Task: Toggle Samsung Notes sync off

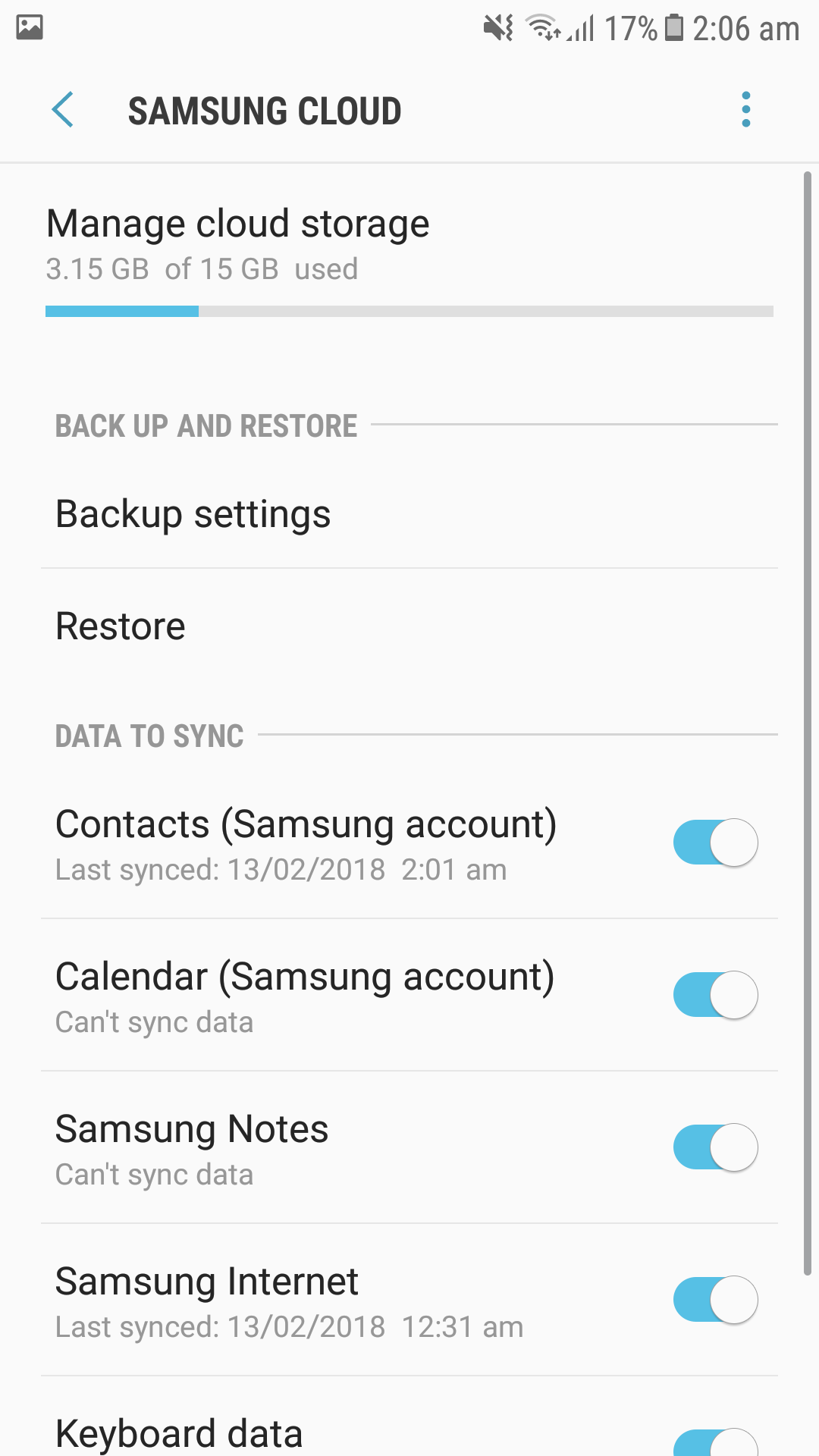Action: pos(715,1147)
